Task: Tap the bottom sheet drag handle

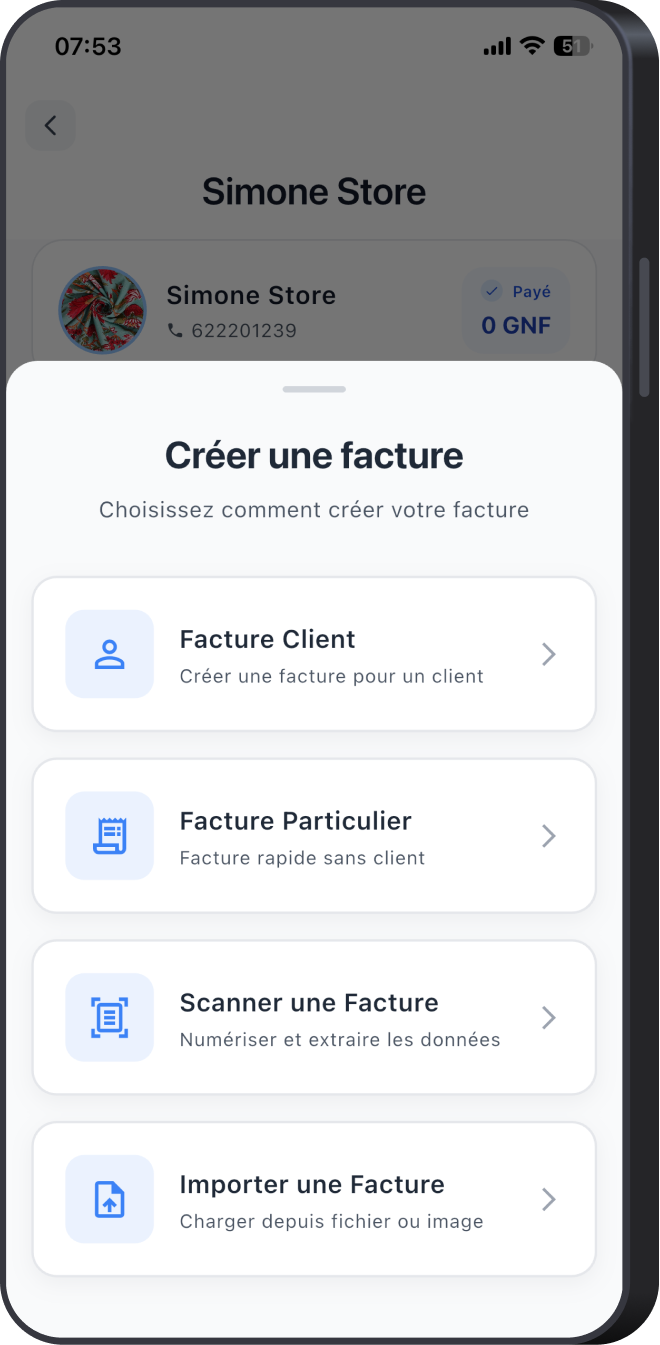Action: pyautogui.click(x=314, y=389)
